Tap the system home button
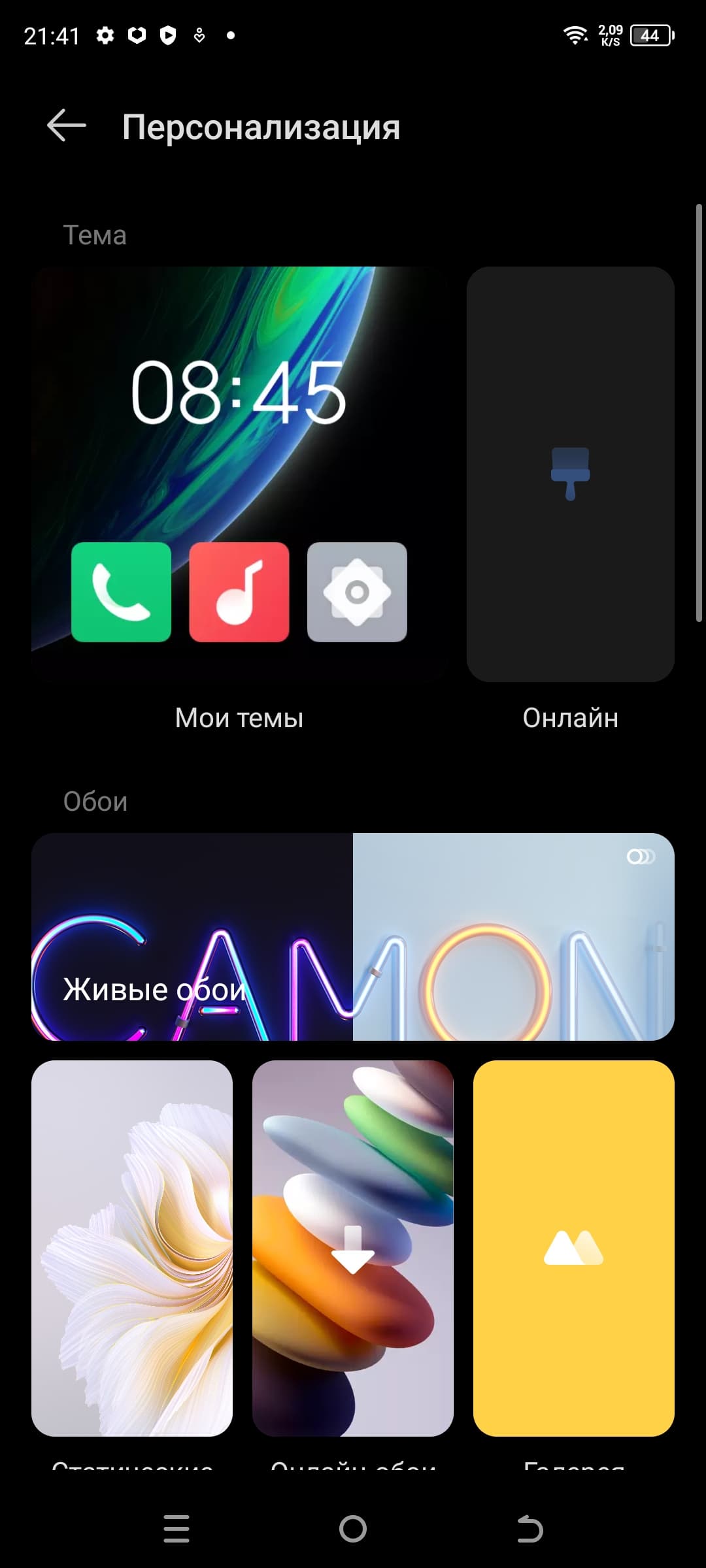The width and height of the screenshot is (706, 1568). [353, 1529]
